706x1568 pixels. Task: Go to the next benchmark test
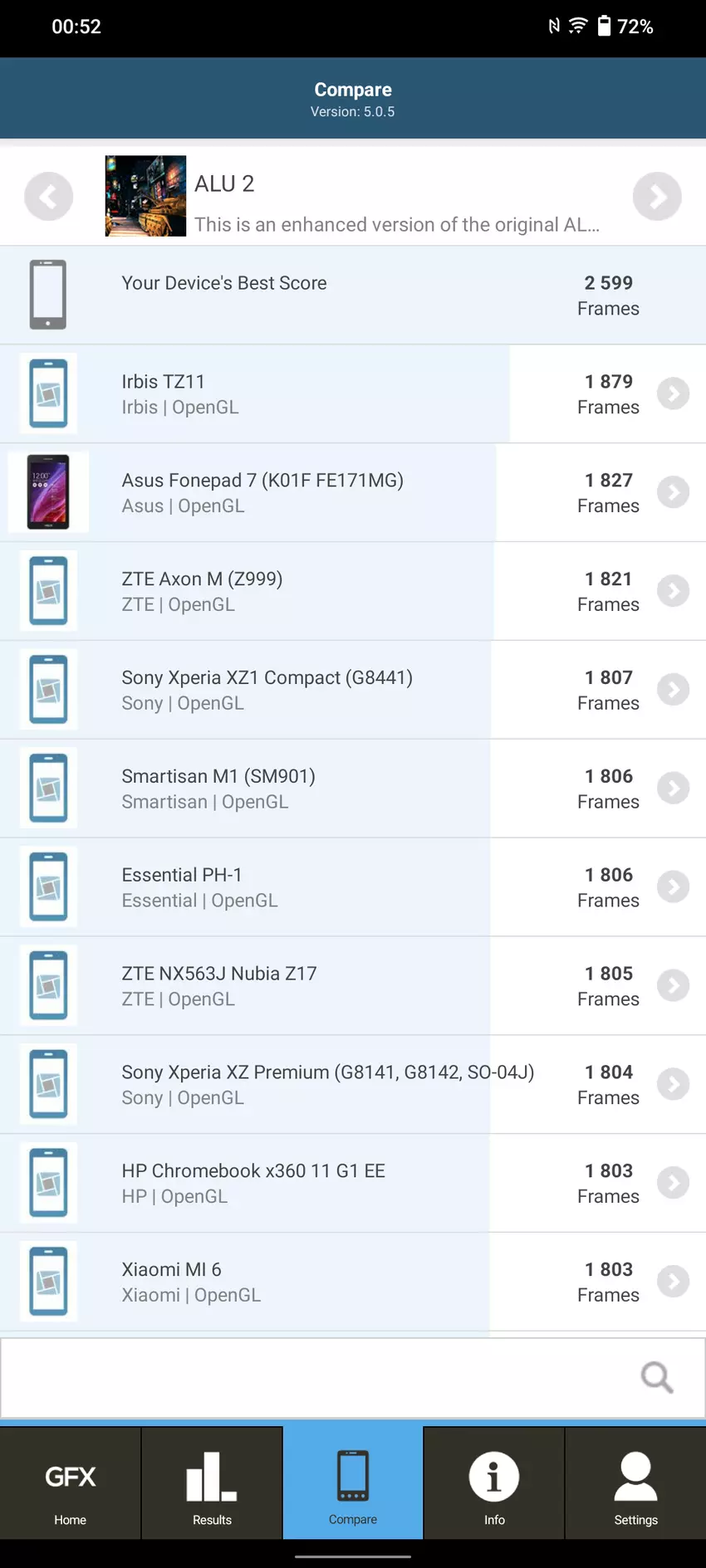click(x=657, y=197)
